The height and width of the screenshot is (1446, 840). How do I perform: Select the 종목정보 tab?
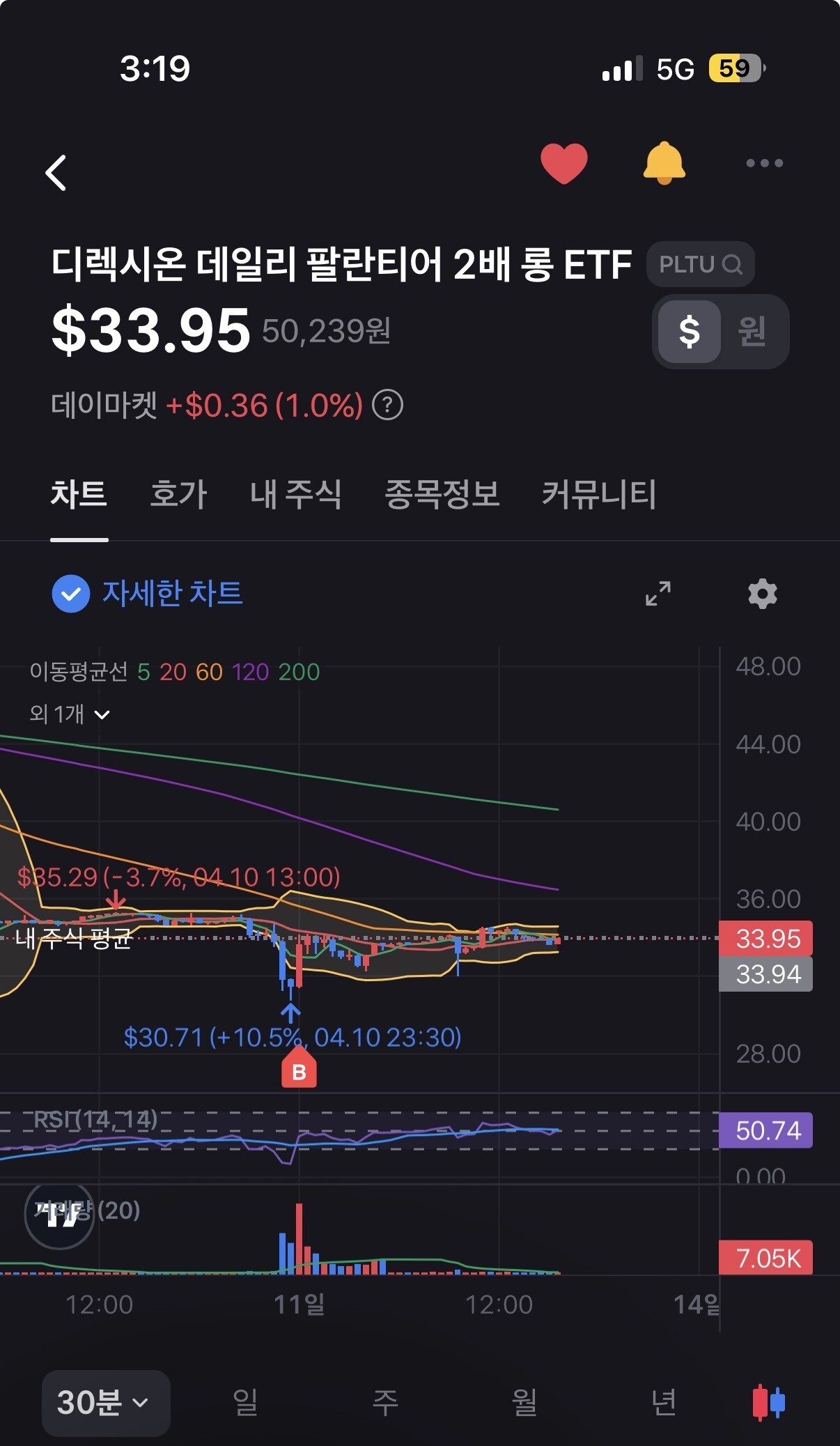click(x=442, y=495)
